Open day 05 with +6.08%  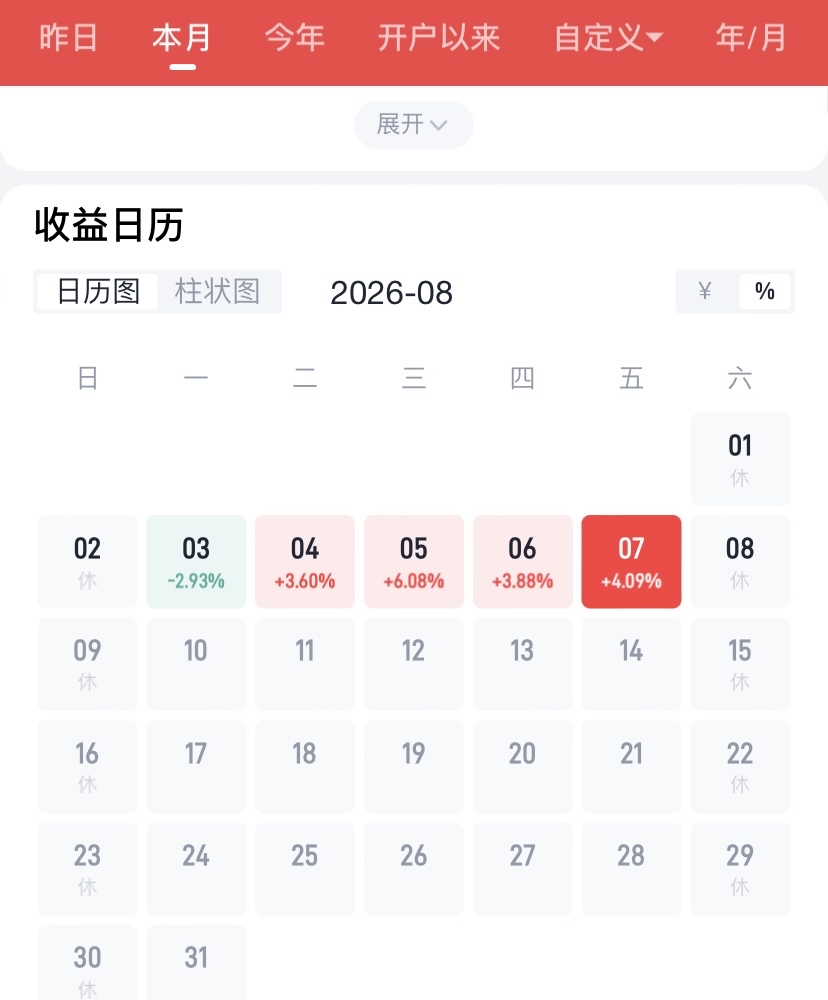(x=413, y=561)
